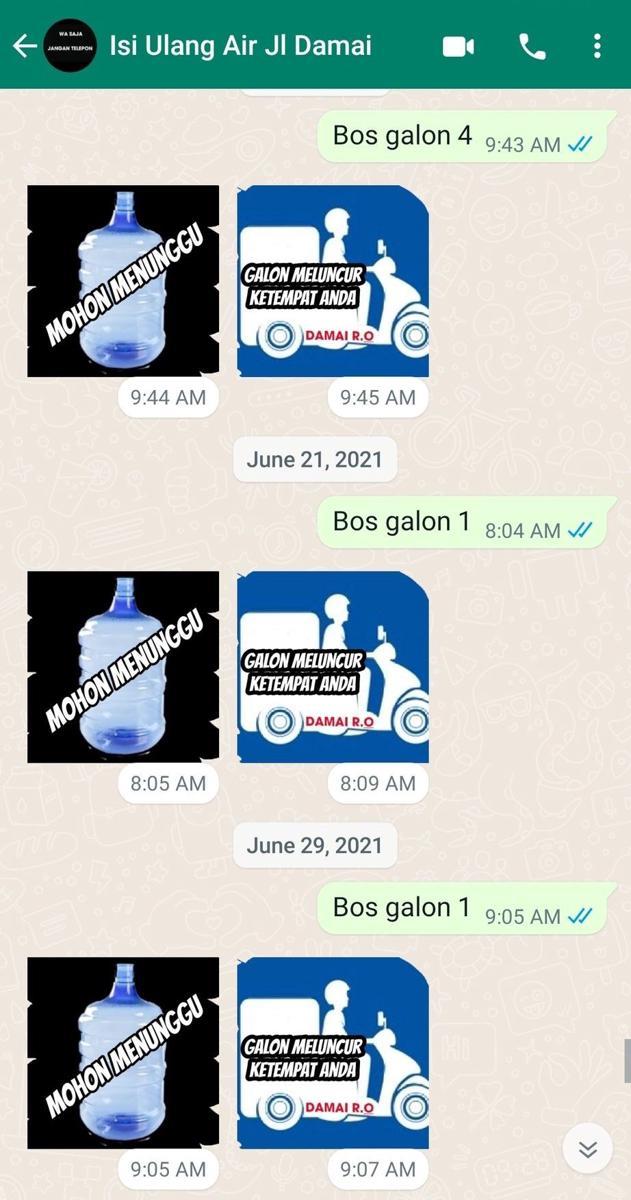
Task: Start a video call with the contact
Action: pos(458,46)
